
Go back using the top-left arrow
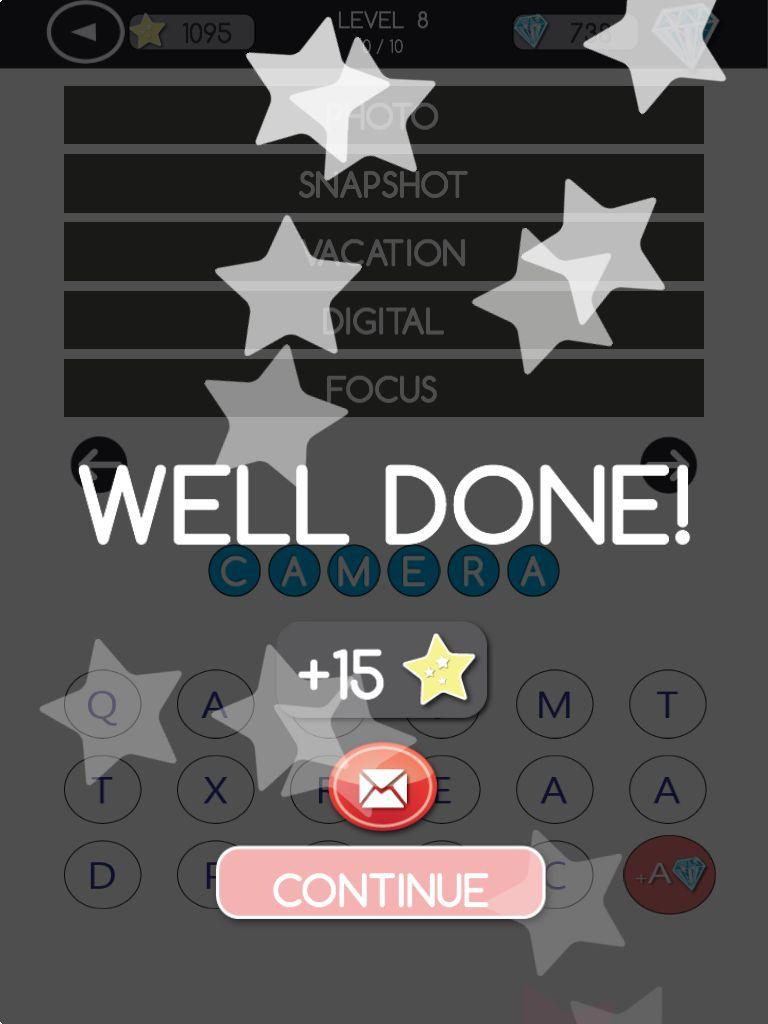86,32
